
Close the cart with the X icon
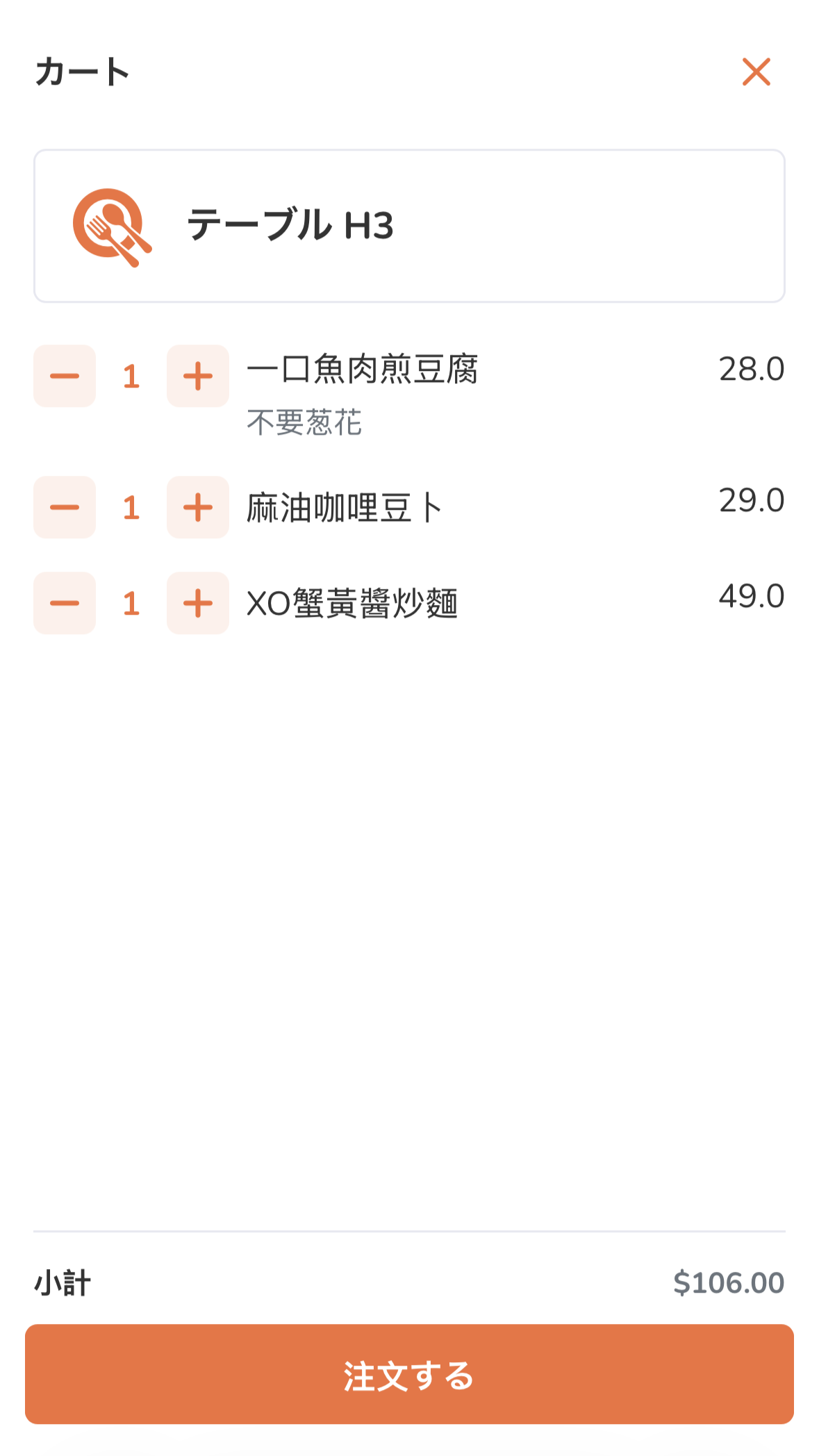(756, 72)
